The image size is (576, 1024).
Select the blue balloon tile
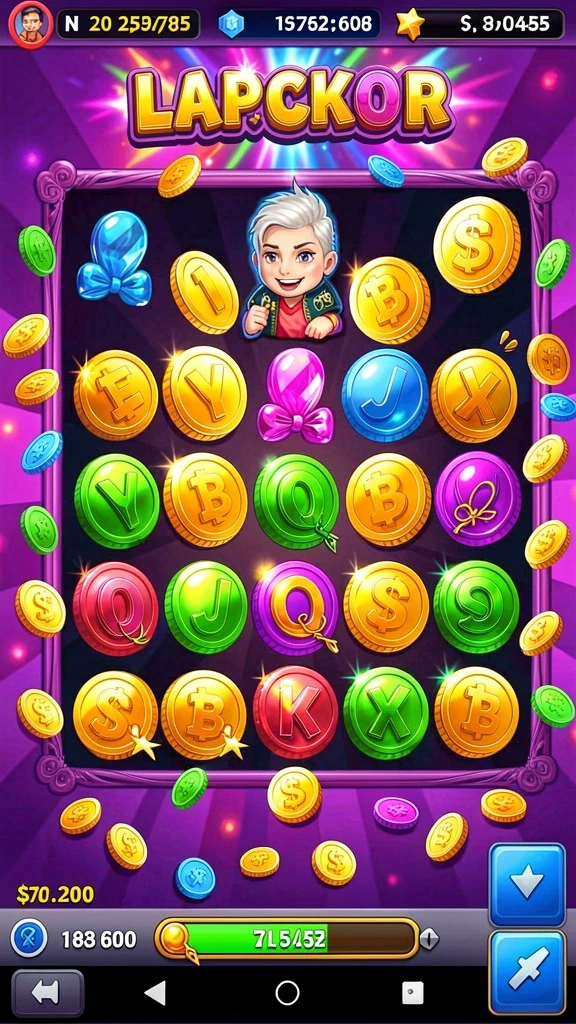pyautogui.click(x=114, y=259)
